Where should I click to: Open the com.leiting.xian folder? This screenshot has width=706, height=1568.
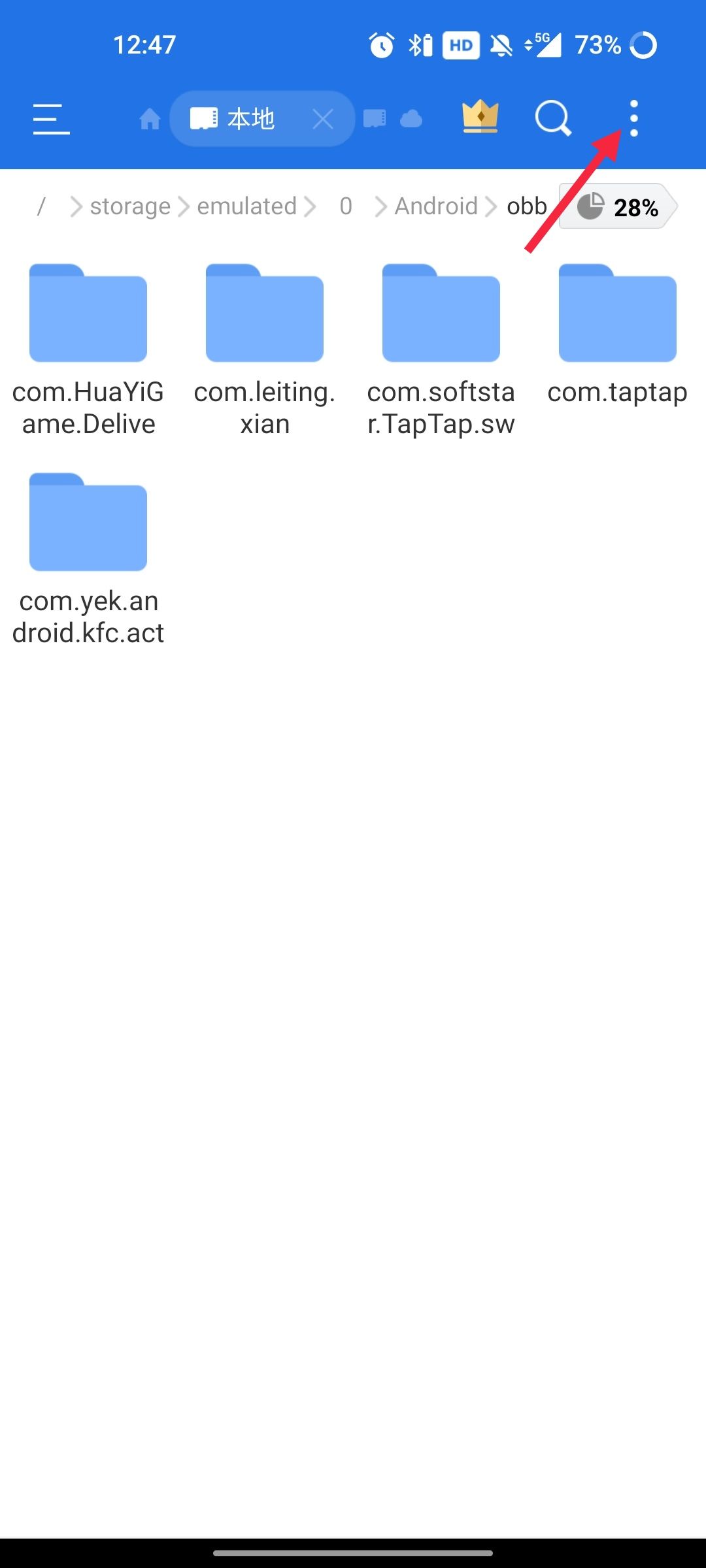click(265, 314)
